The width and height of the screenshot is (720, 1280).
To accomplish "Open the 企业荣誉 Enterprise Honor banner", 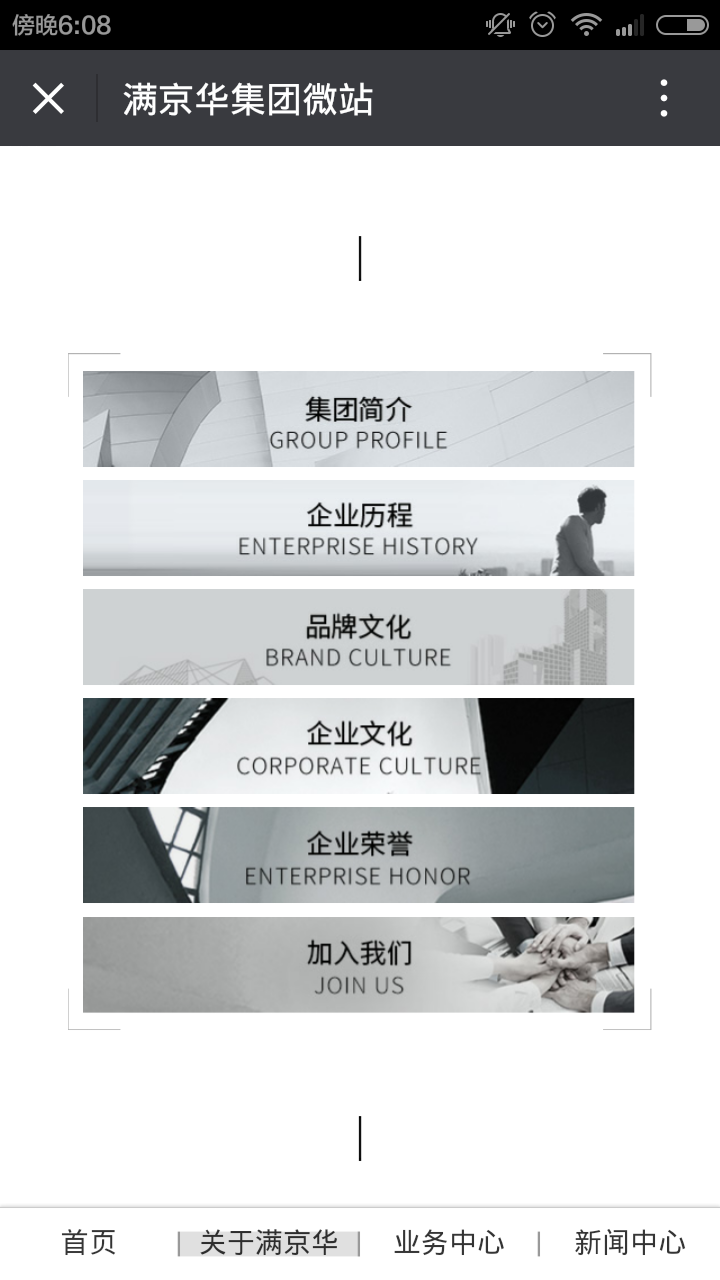I will click(358, 855).
